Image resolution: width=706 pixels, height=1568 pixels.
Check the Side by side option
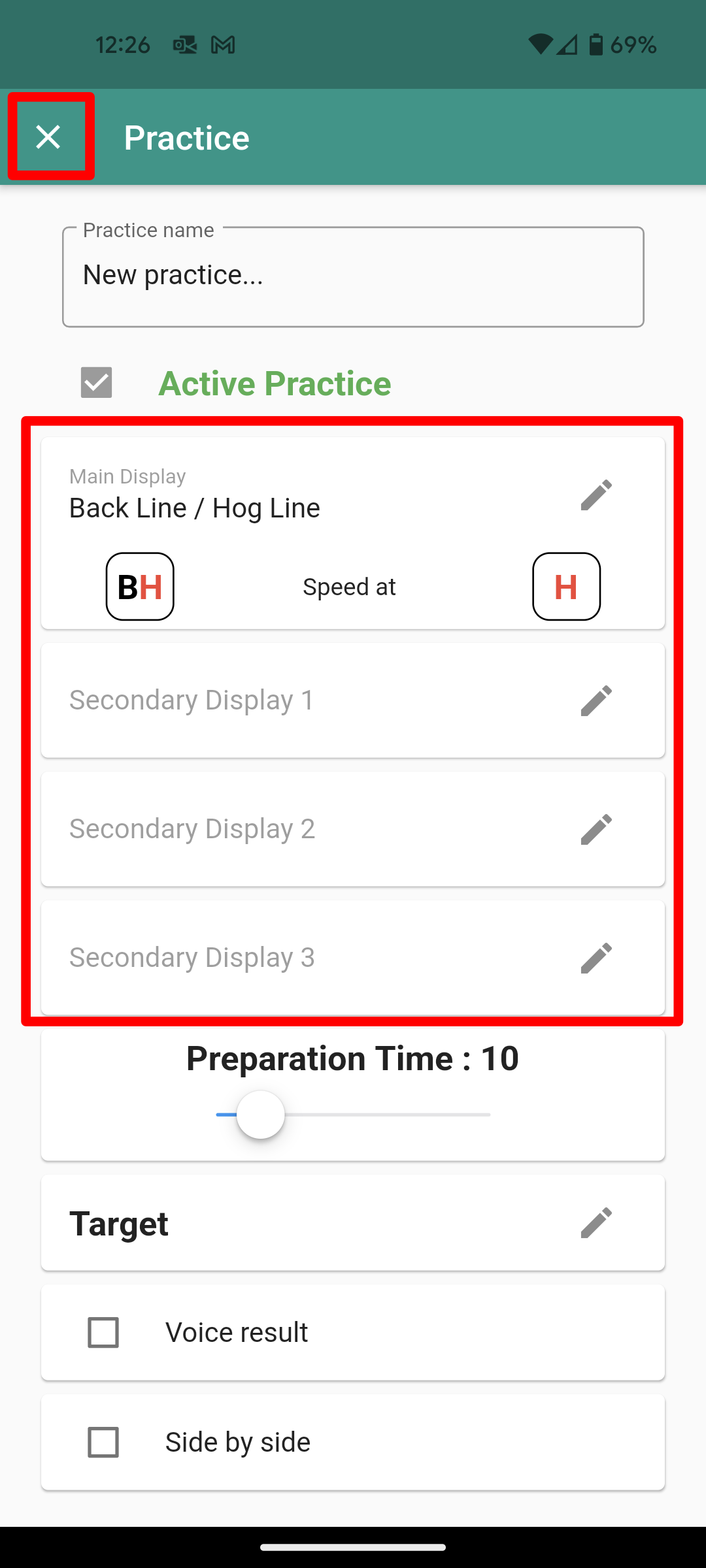[103, 1443]
